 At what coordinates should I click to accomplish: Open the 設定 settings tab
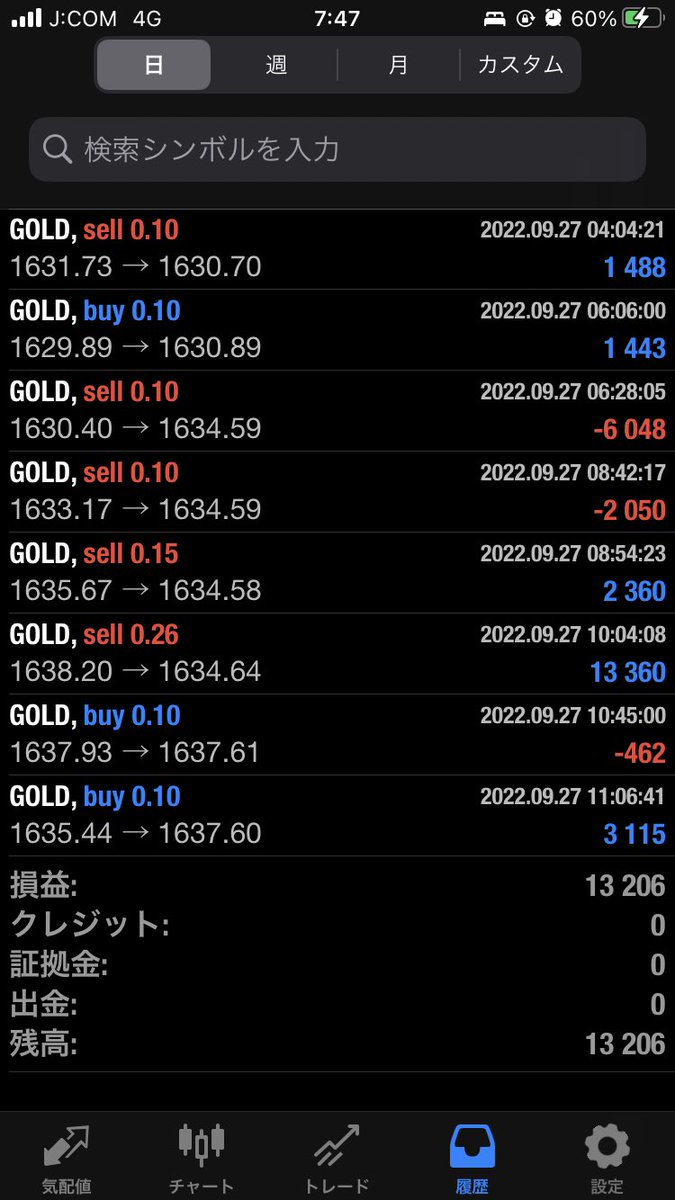(607, 1158)
